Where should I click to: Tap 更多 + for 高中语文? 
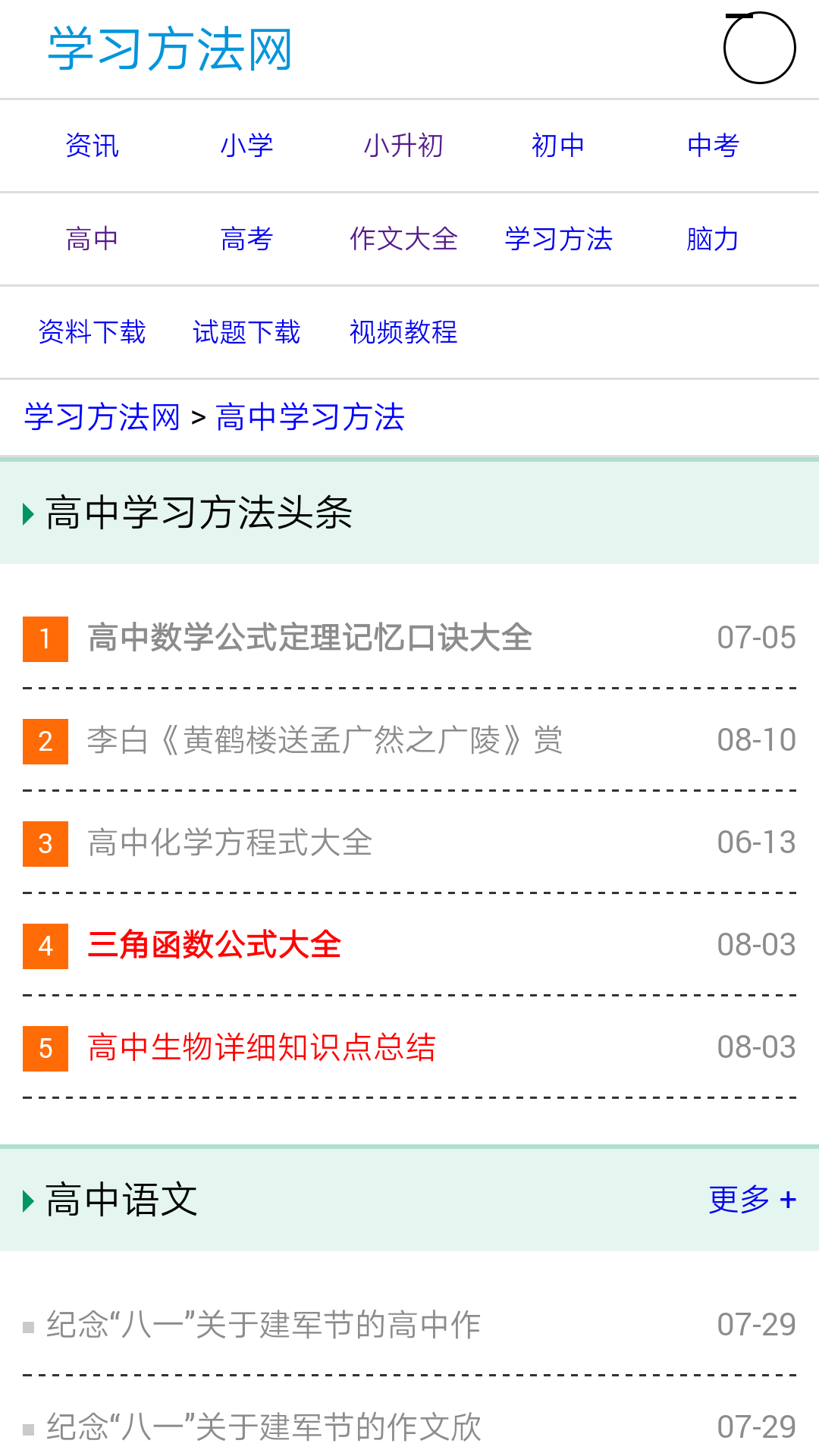pos(752,1200)
